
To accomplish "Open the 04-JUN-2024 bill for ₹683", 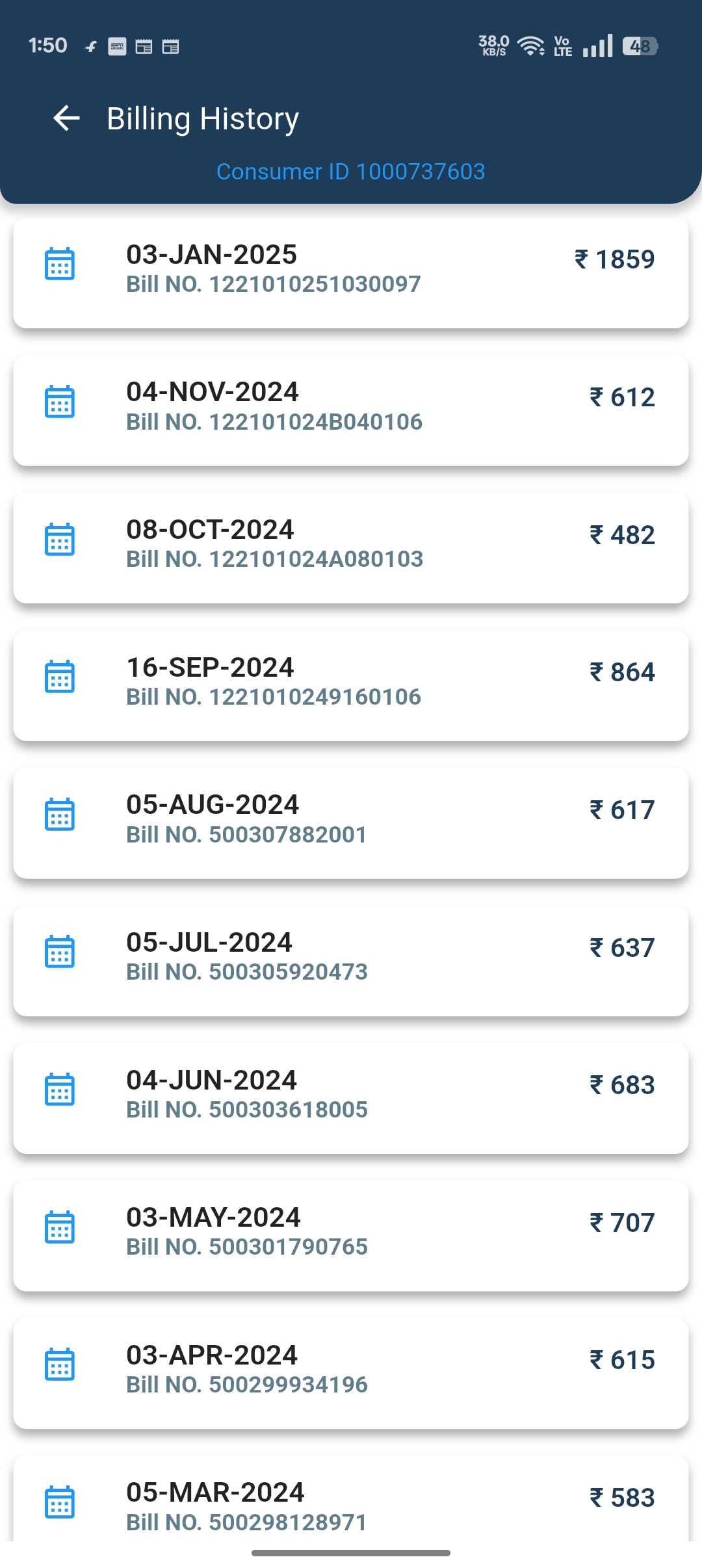I will pos(351,1099).
